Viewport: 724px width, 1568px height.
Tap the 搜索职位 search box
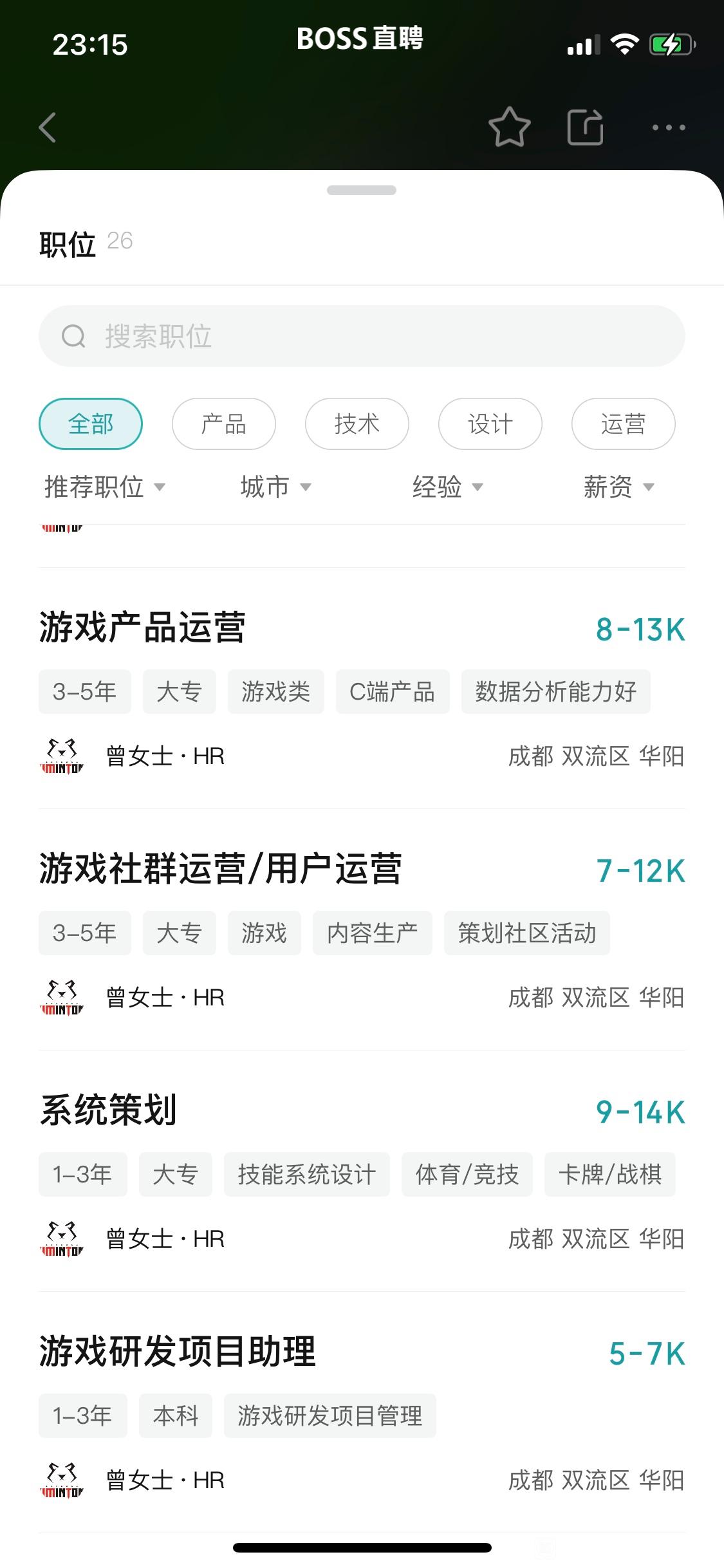coord(362,336)
